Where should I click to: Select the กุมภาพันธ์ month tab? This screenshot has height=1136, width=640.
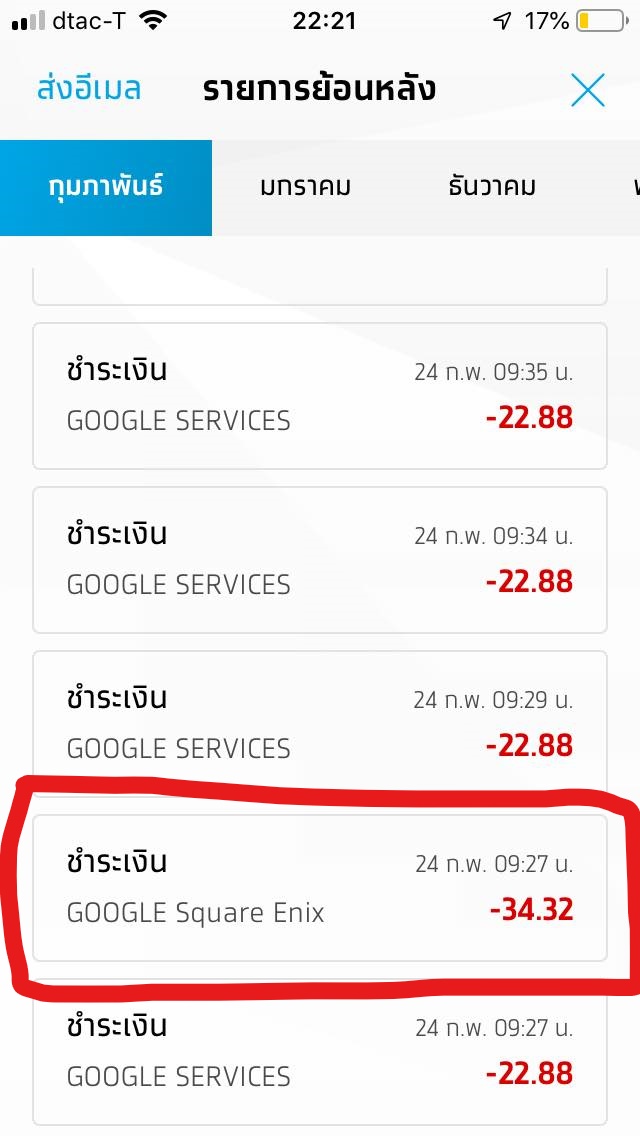[x=106, y=188]
